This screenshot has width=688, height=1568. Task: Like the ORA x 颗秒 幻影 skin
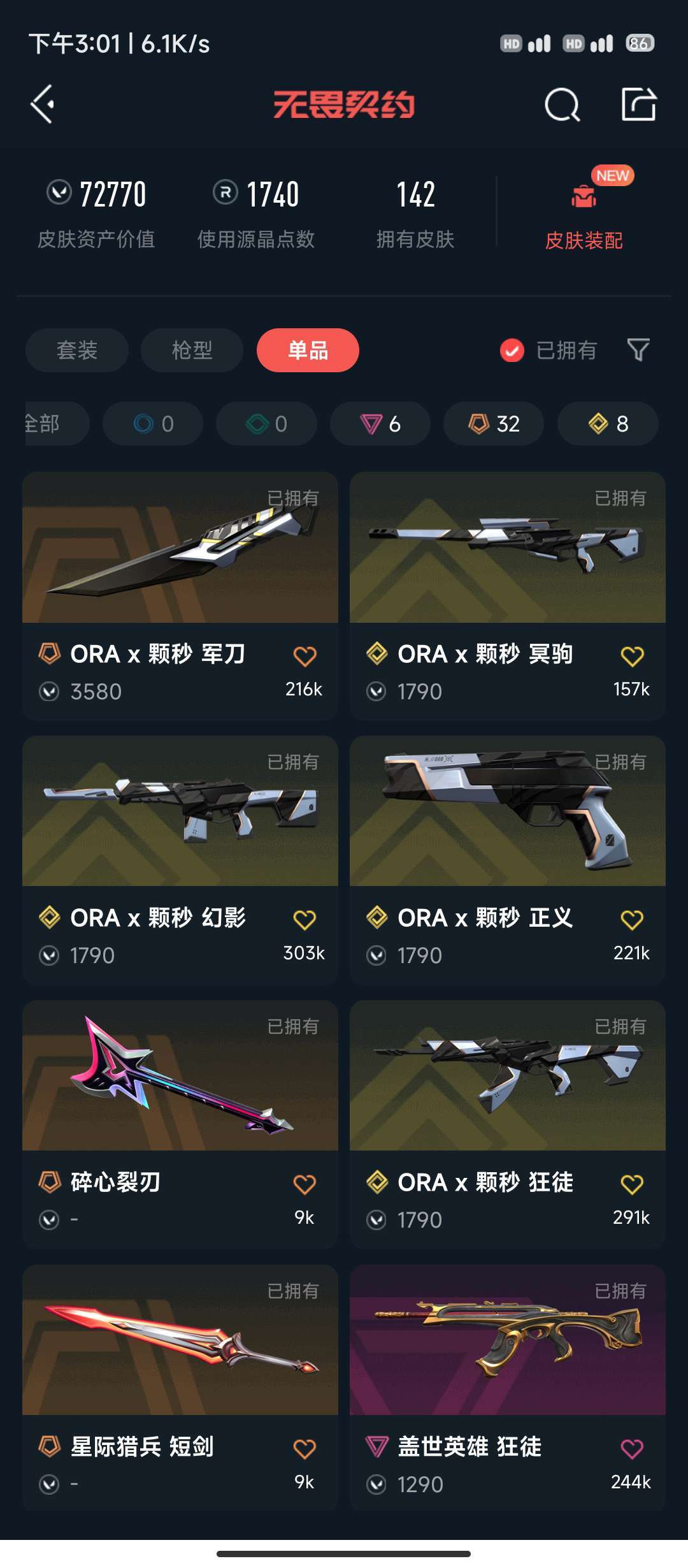pos(305,920)
